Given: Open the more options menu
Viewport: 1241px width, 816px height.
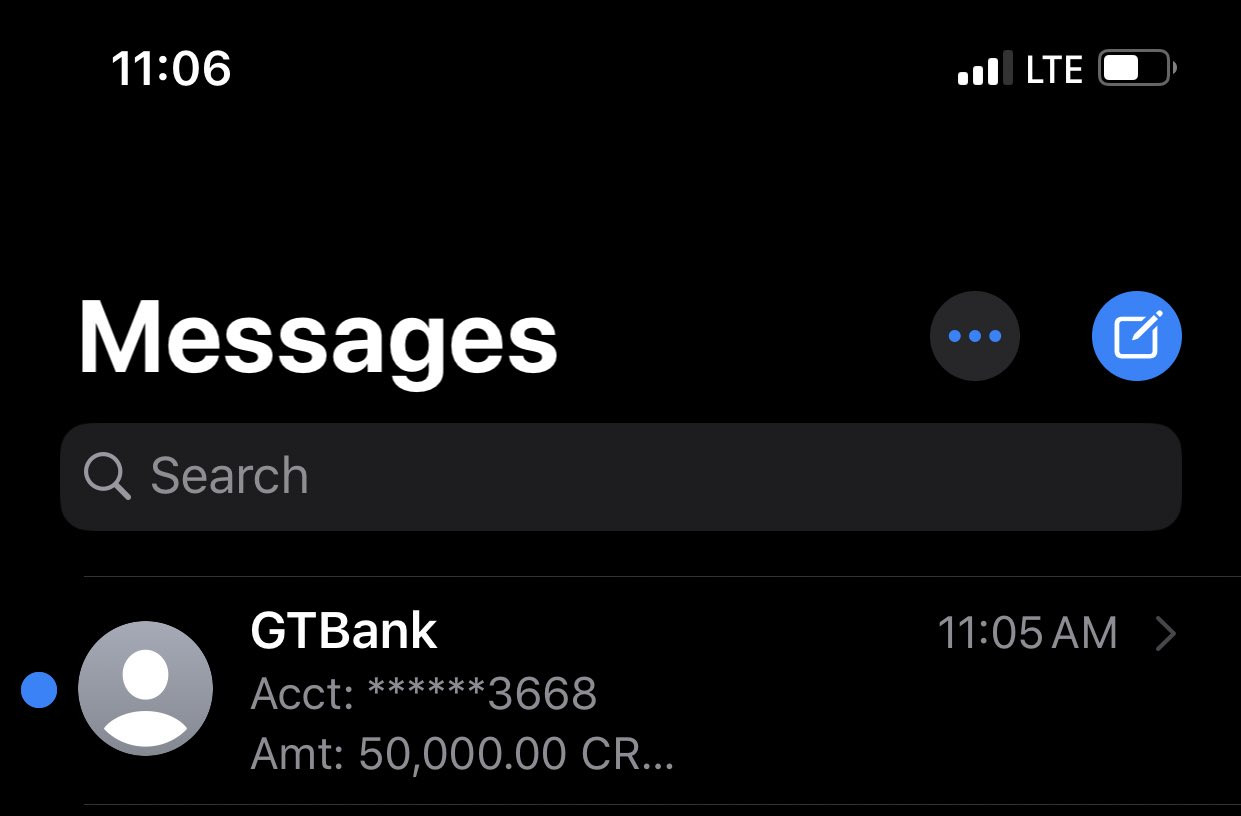Looking at the screenshot, I should [974, 336].
